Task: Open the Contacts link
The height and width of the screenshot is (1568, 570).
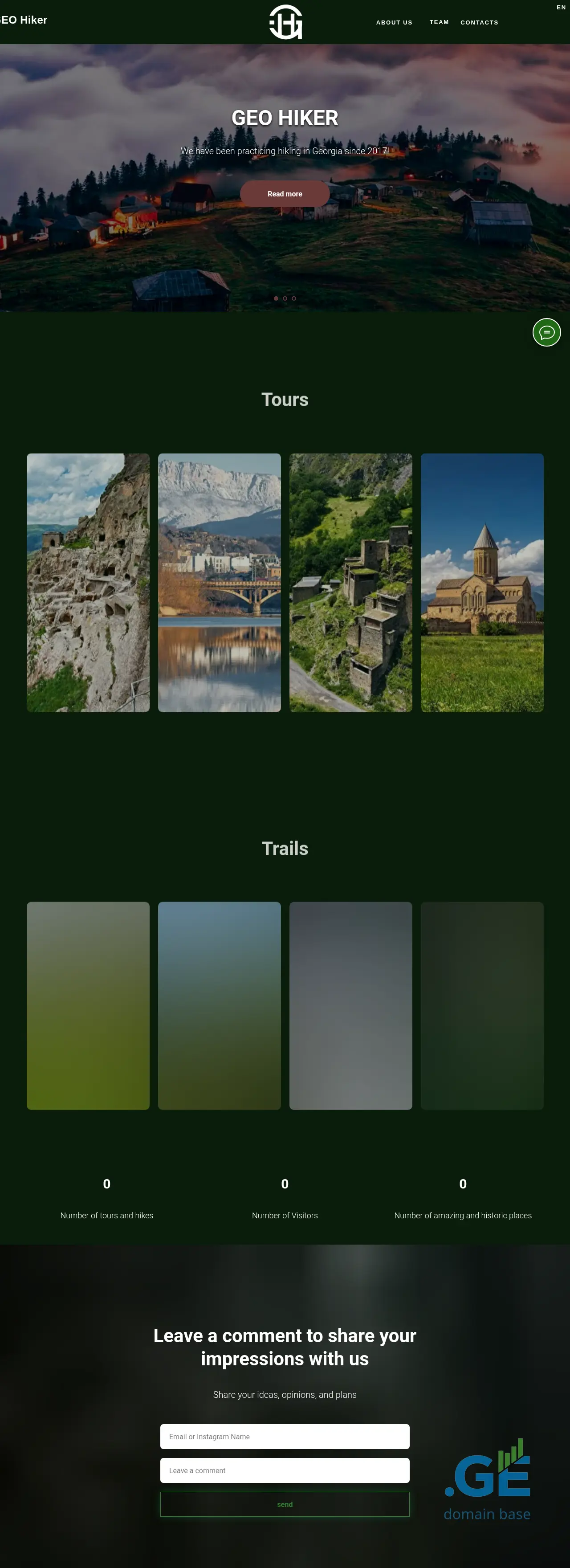Action: 479,23
